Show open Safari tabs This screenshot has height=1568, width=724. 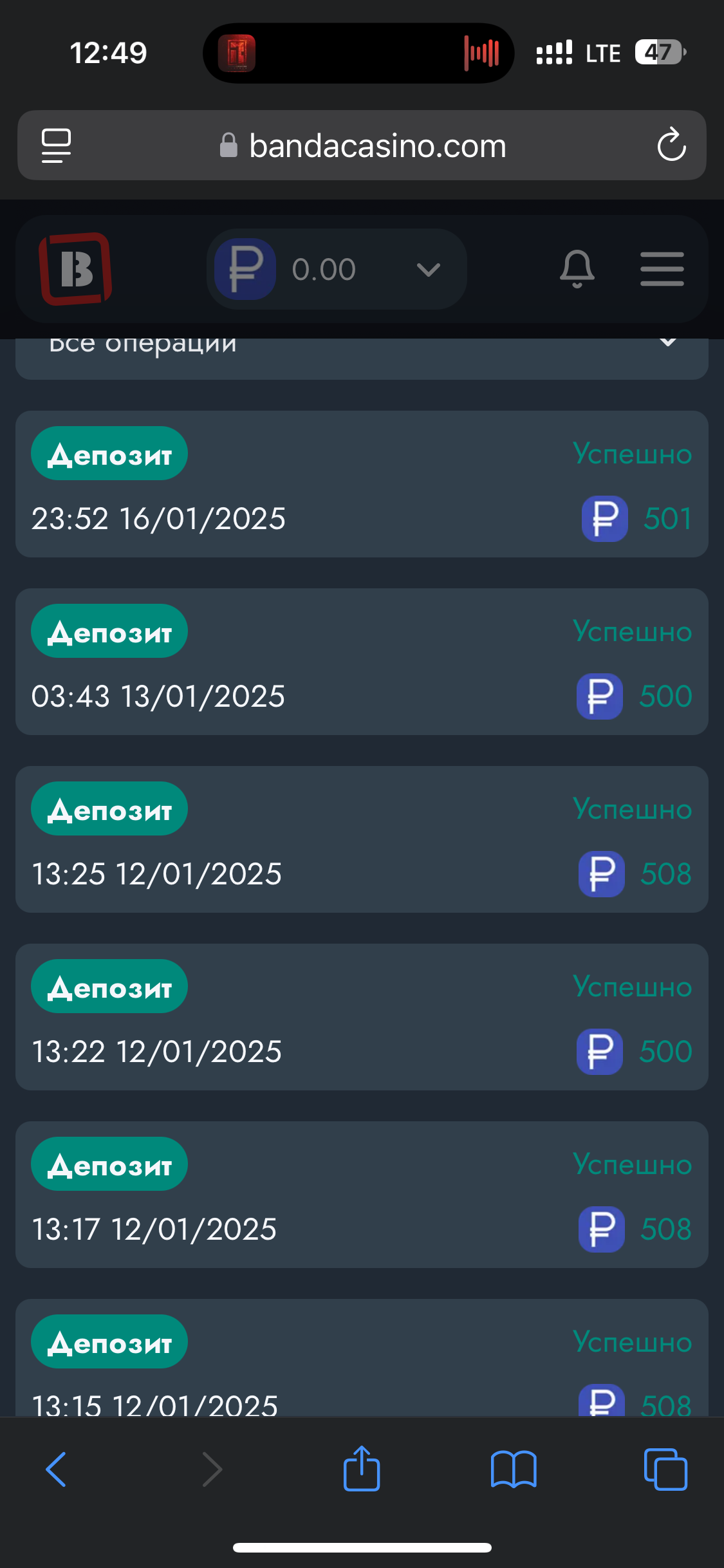(x=665, y=1469)
